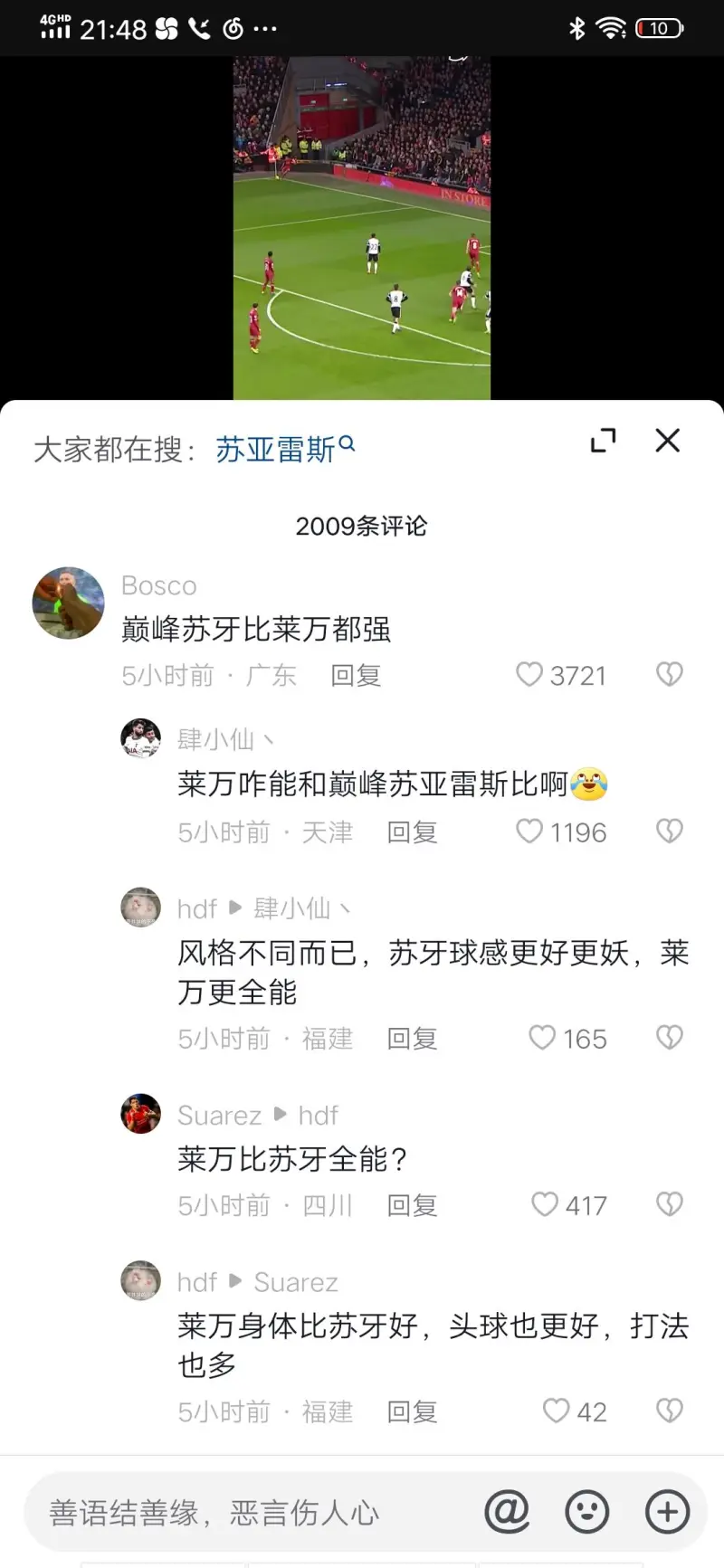Dislike Bosco's comment
The height and width of the screenshot is (1568, 724).
[669, 675]
